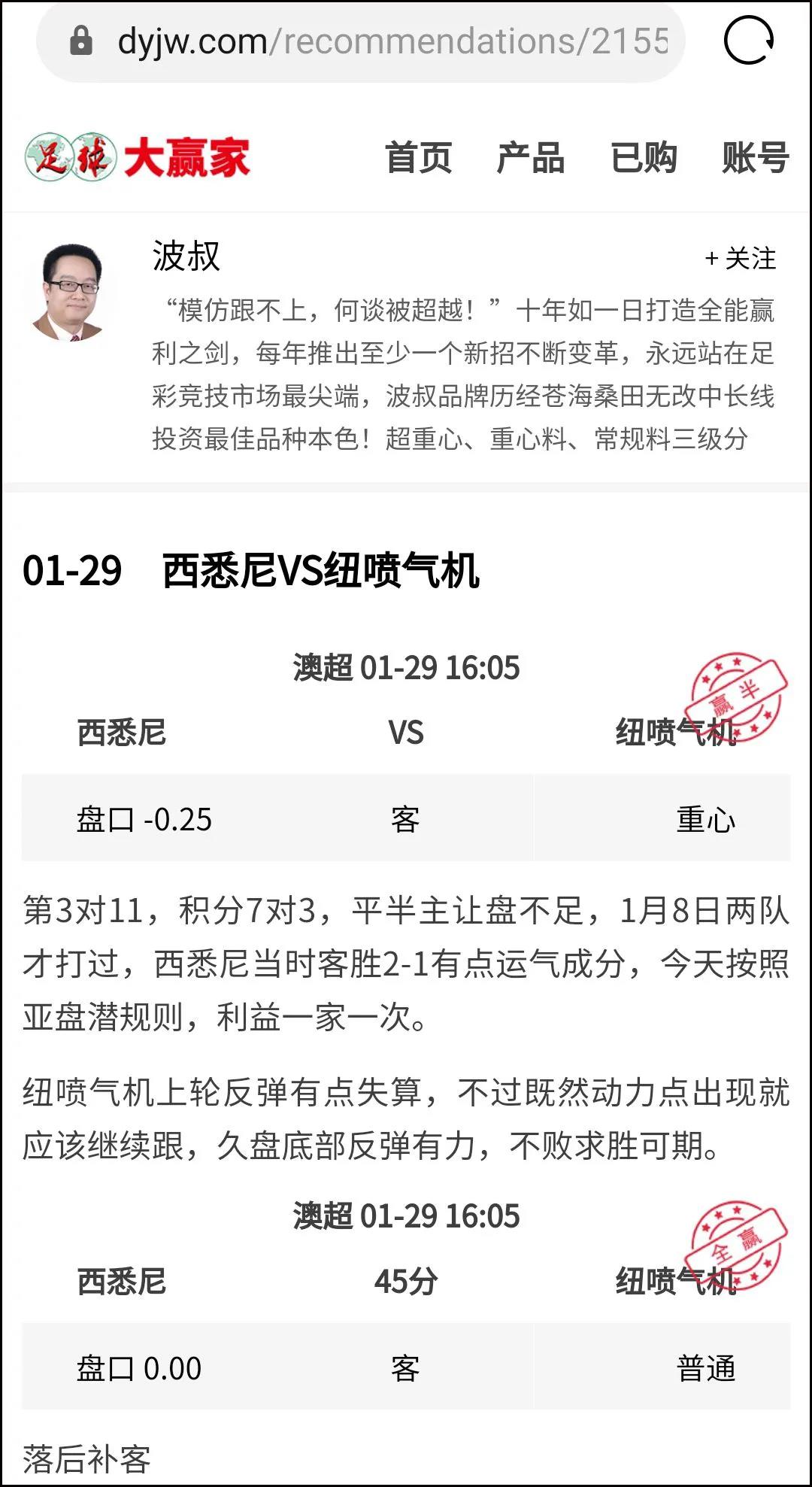Tap the browser address bar
The width and height of the screenshot is (812, 1487).
click(361, 41)
